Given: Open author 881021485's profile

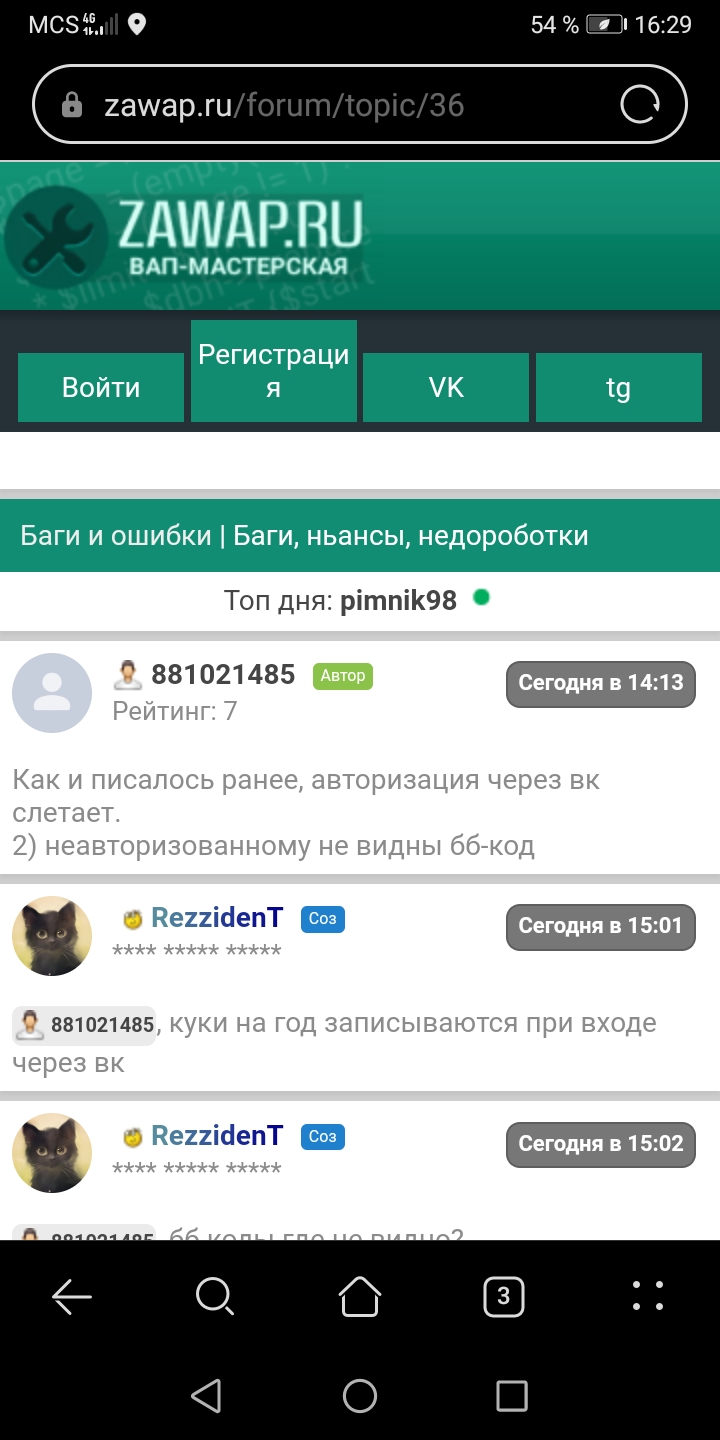Looking at the screenshot, I should point(222,675).
